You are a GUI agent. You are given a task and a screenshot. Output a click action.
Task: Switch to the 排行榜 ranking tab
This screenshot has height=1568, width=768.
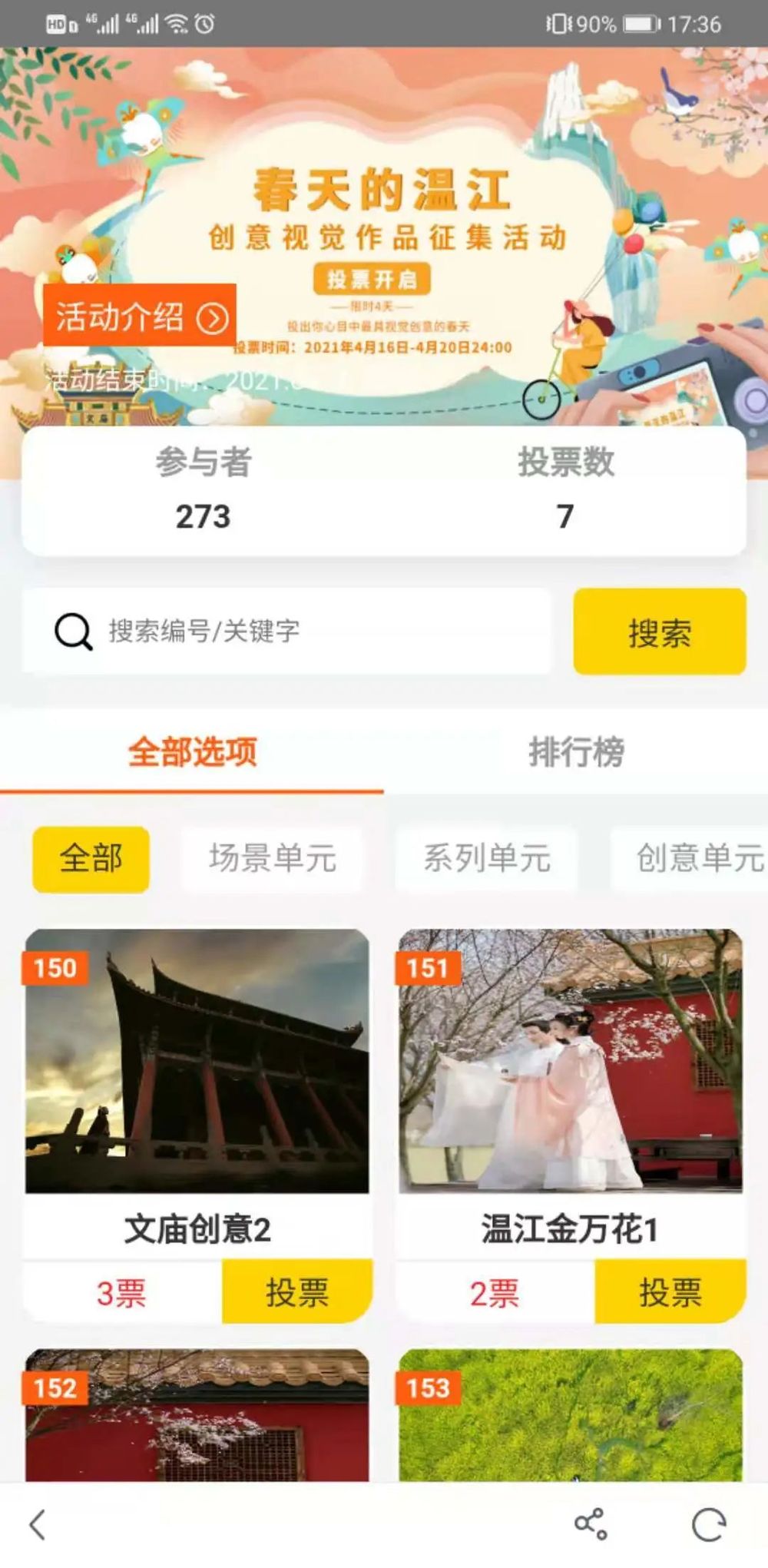pos(576,751)
